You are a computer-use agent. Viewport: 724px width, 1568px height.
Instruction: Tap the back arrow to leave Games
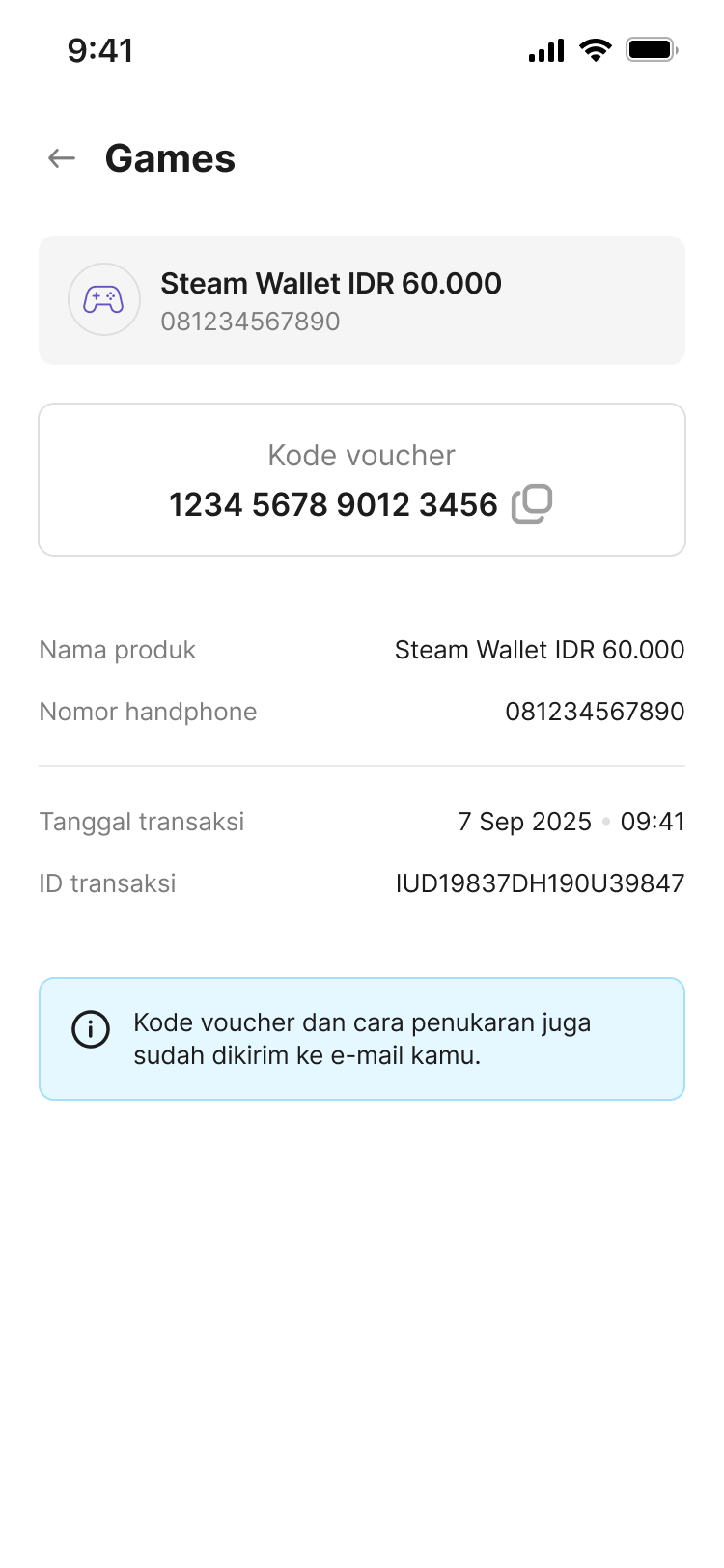[61, 157]
